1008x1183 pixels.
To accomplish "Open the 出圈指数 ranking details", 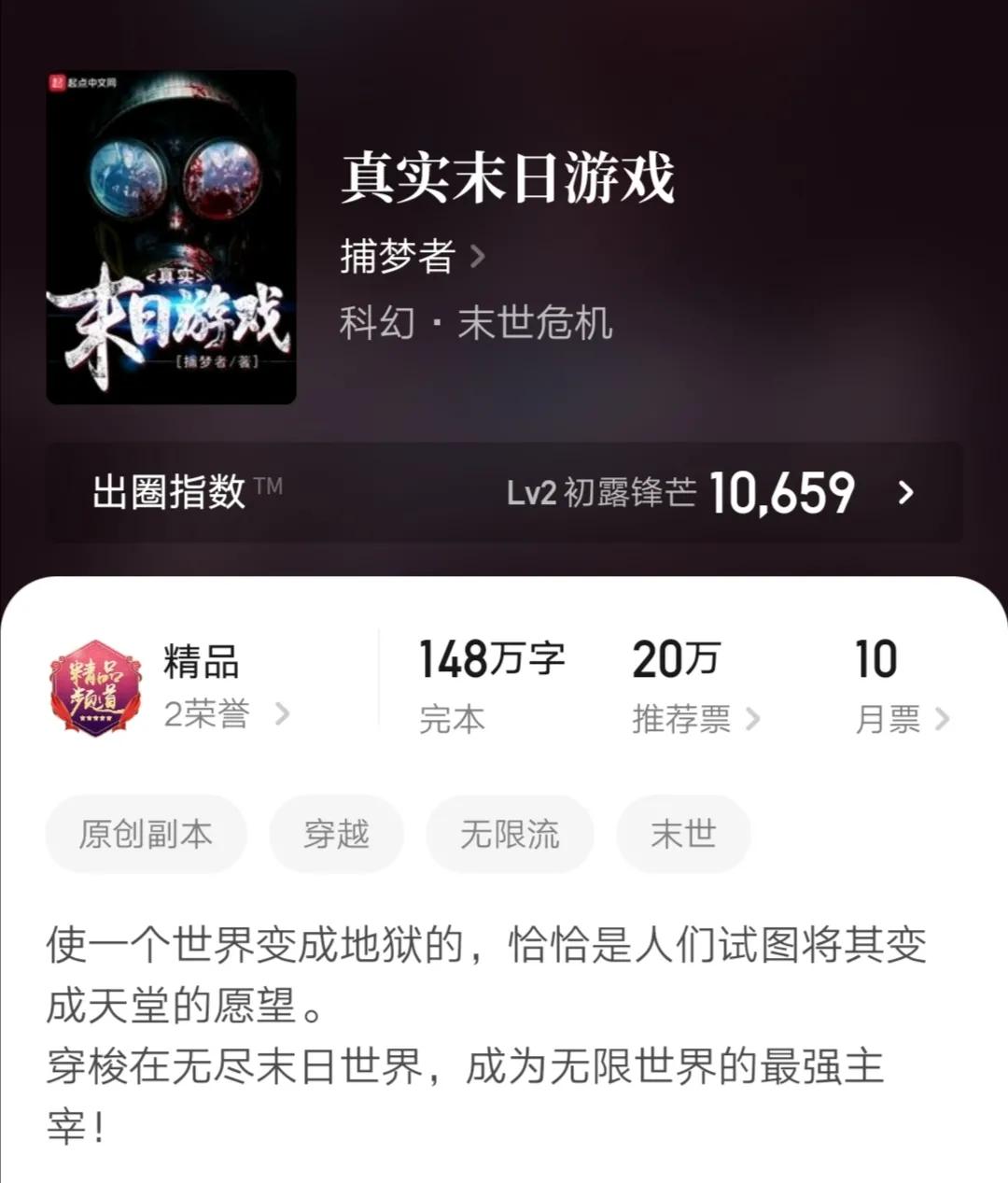I will [504, 492].
